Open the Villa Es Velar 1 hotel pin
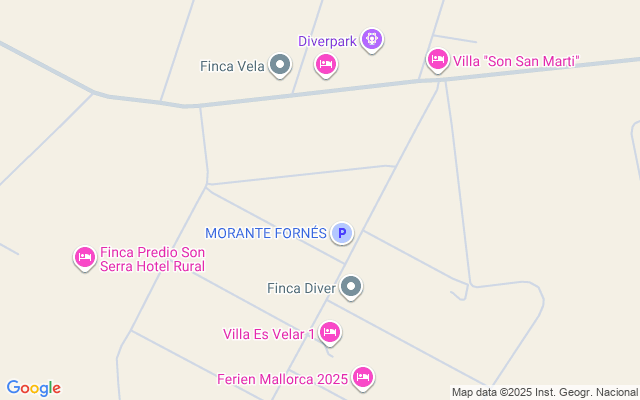This screenshot has width=640, height=400. tap(330, 332)
